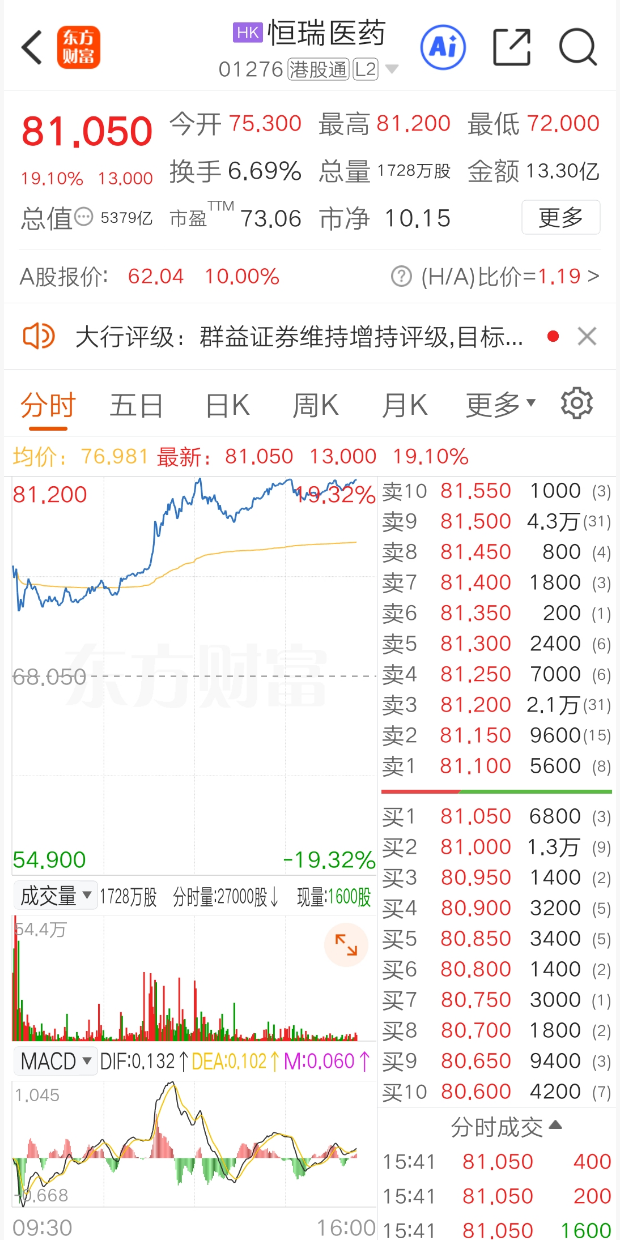Open the H/A price ratio details
The image size is (620, 1240).
coord(510,276)
